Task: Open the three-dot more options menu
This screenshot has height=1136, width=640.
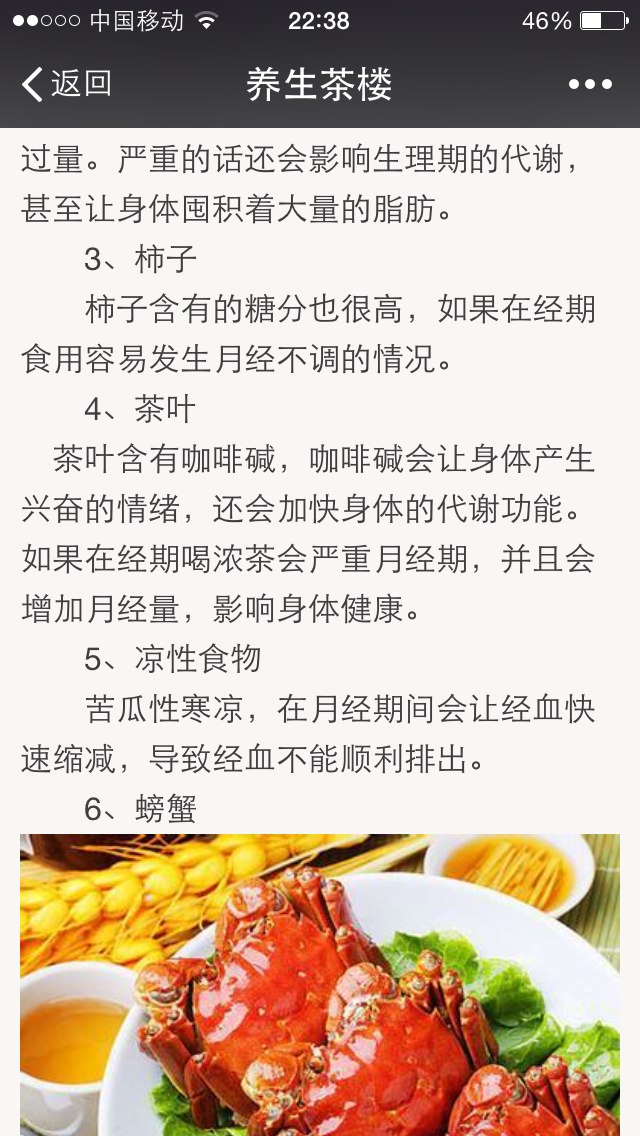Action: [590, 85]
